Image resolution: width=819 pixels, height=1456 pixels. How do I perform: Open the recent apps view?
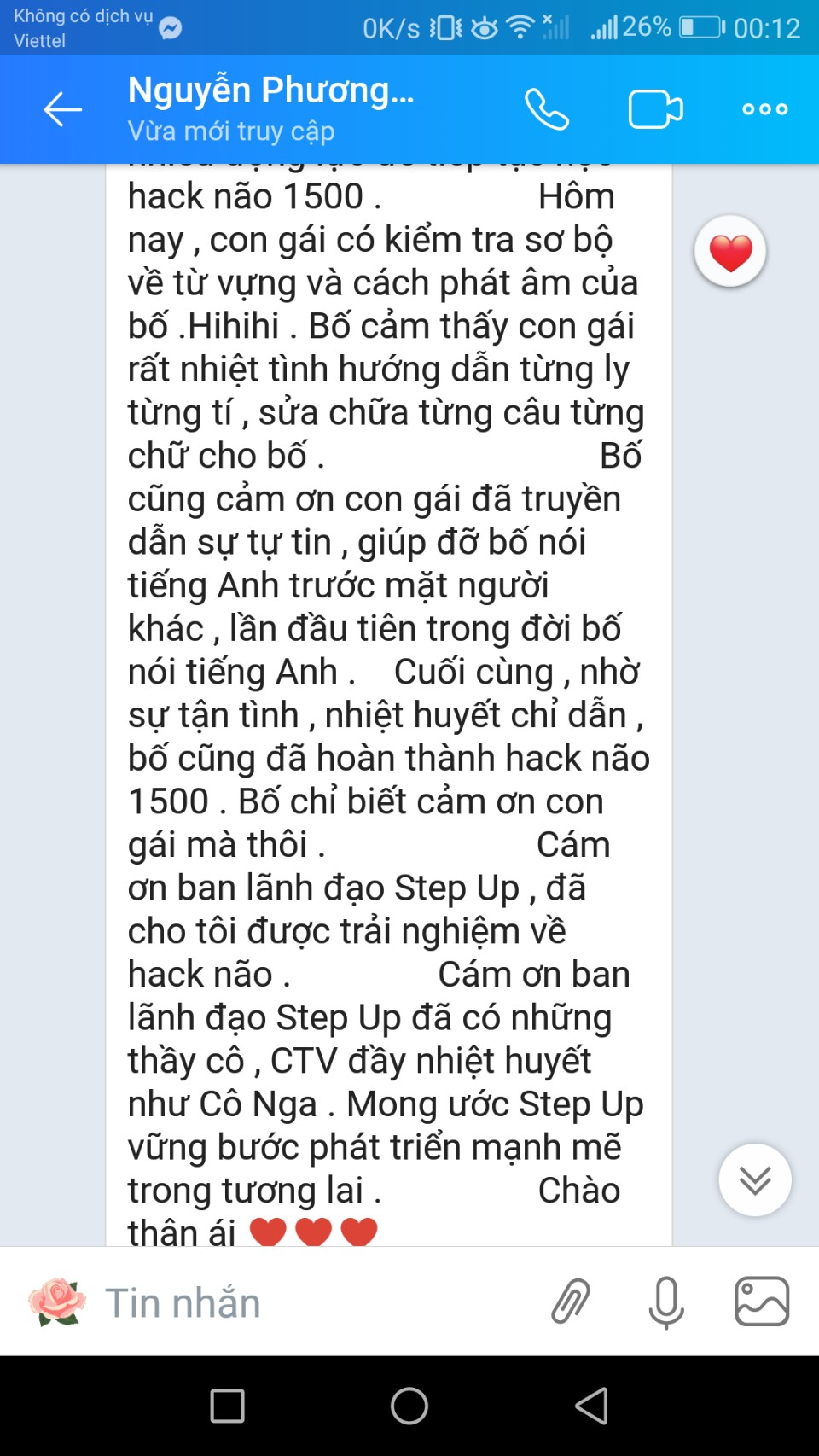(227, 1406)
